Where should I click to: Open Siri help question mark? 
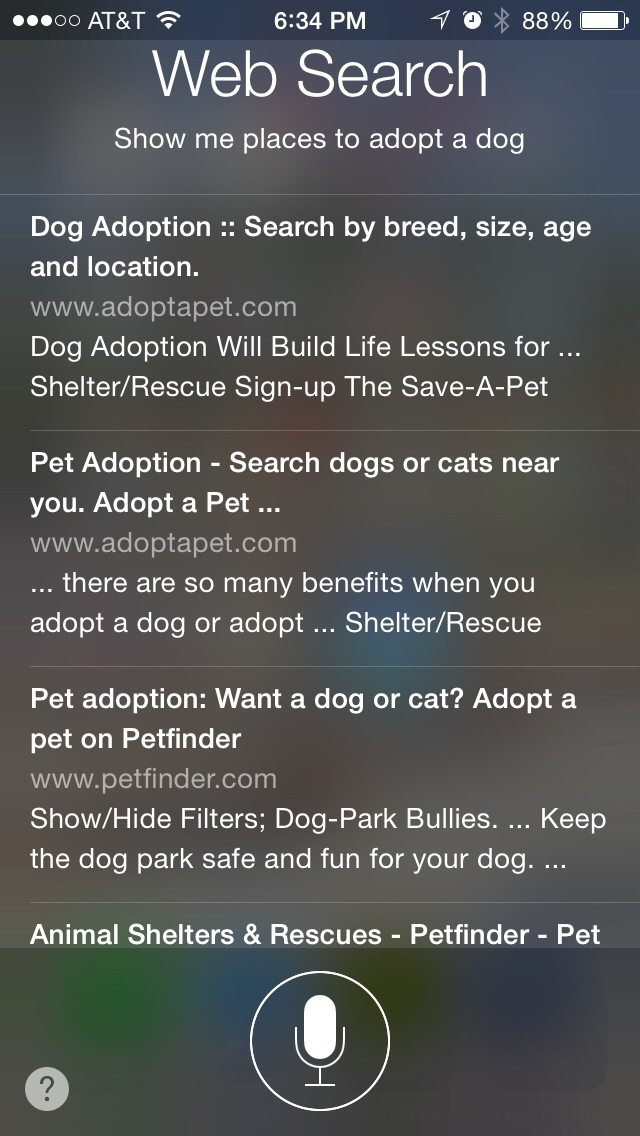(47, 1088)
